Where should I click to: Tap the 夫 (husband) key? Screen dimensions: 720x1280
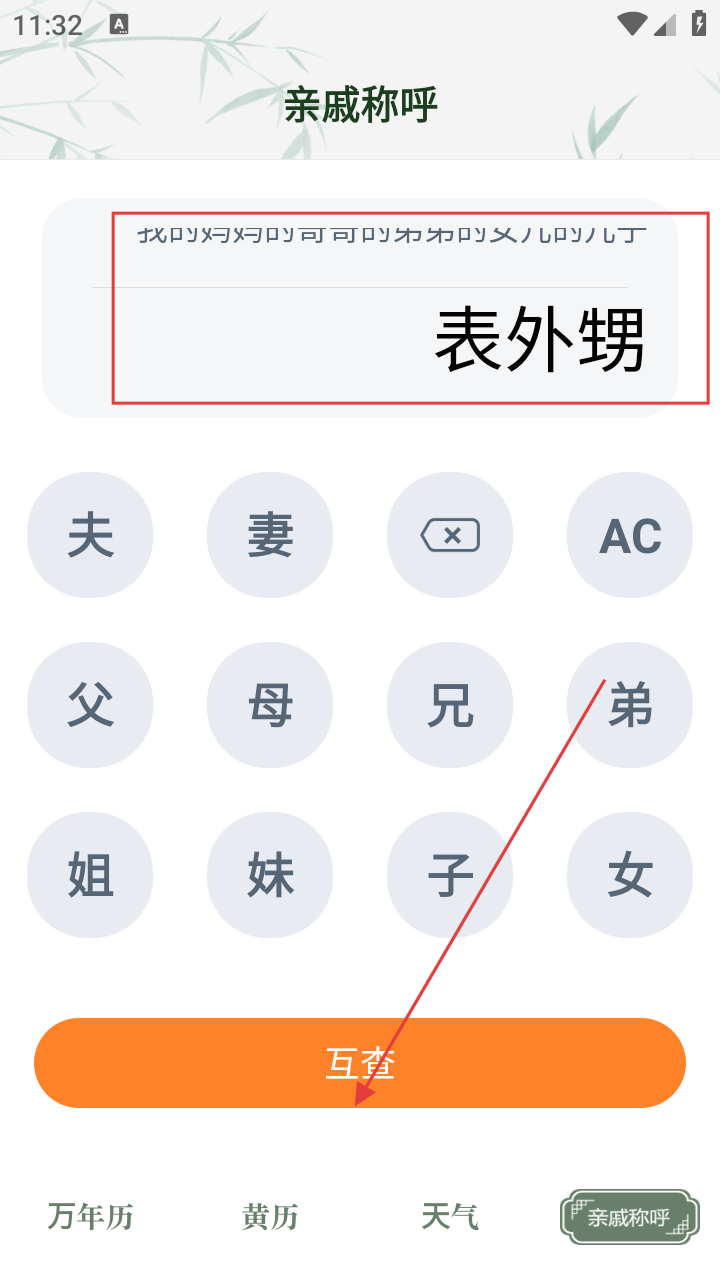point(90,535)
